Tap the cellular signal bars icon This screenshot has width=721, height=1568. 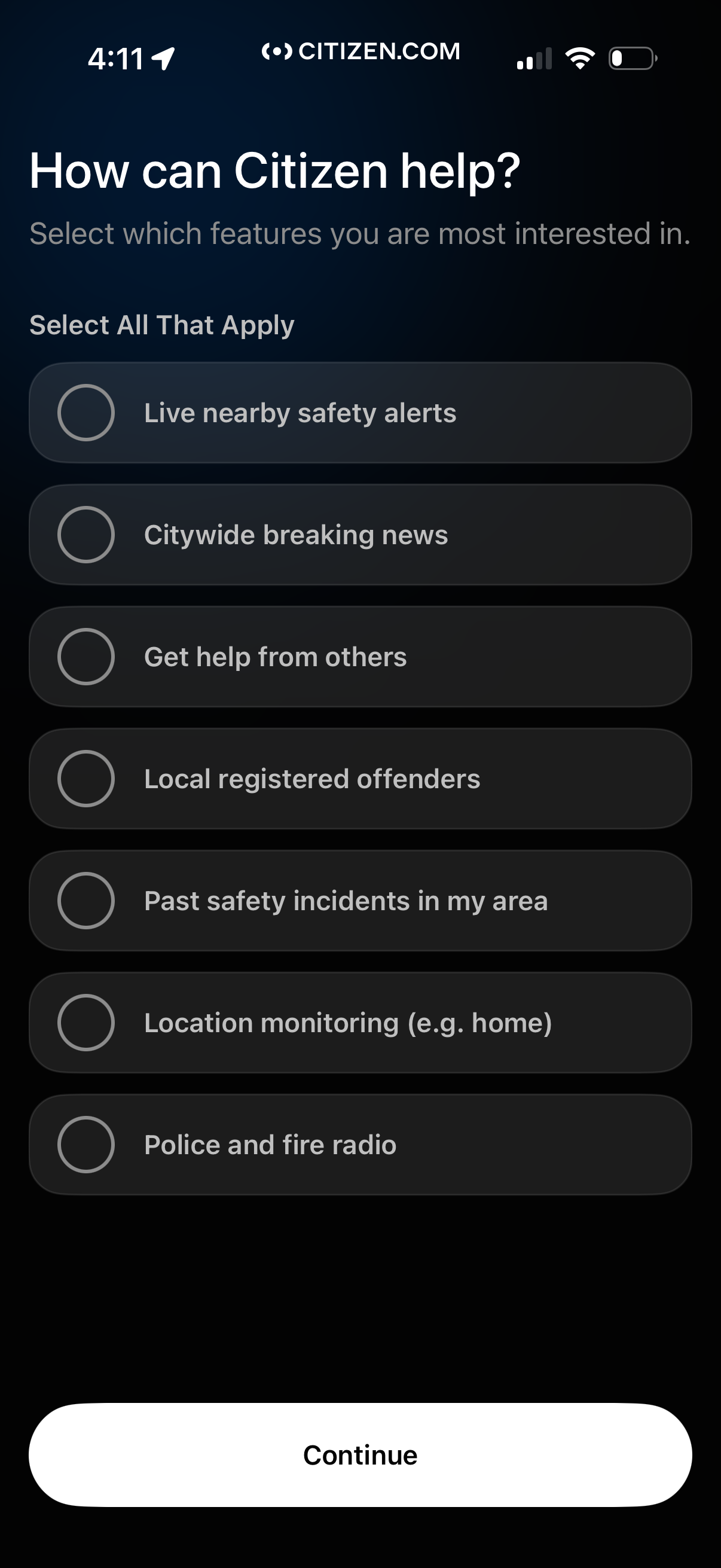coord(534,58)
